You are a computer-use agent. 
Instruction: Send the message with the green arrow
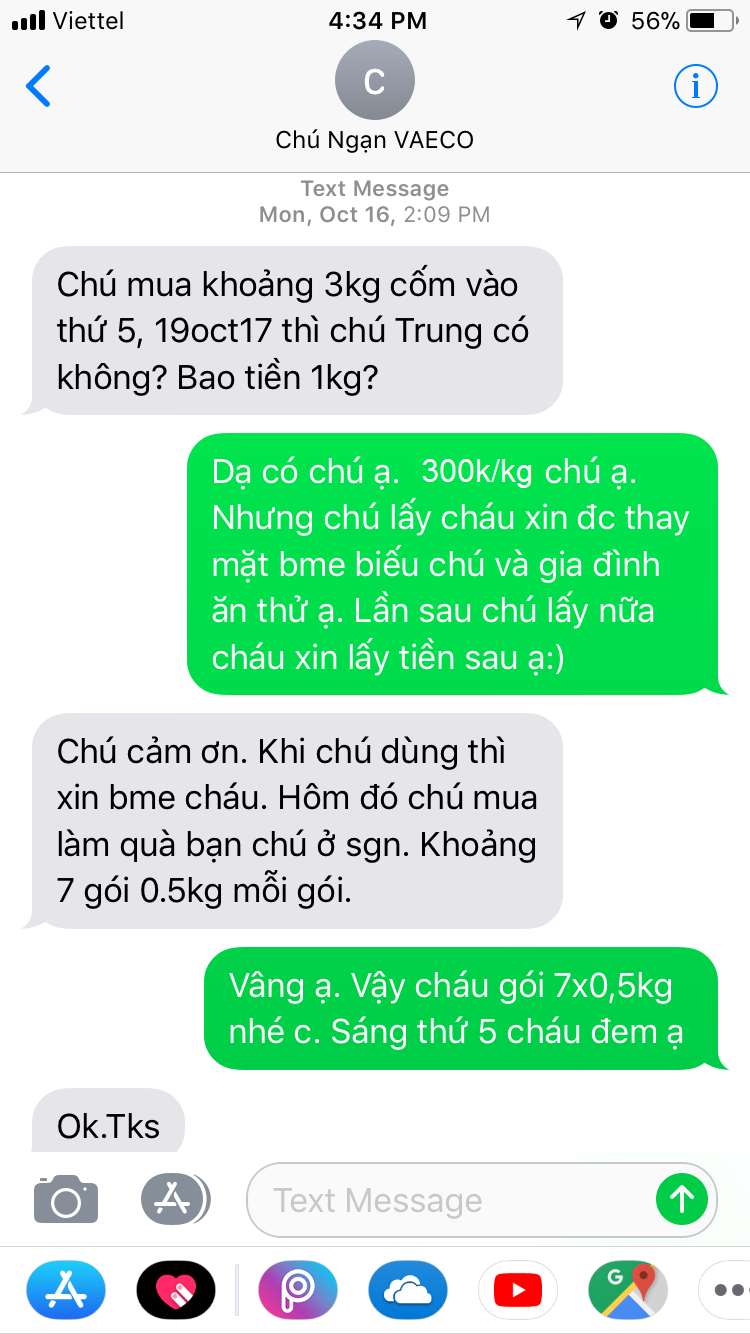[x=682, y=1199]
